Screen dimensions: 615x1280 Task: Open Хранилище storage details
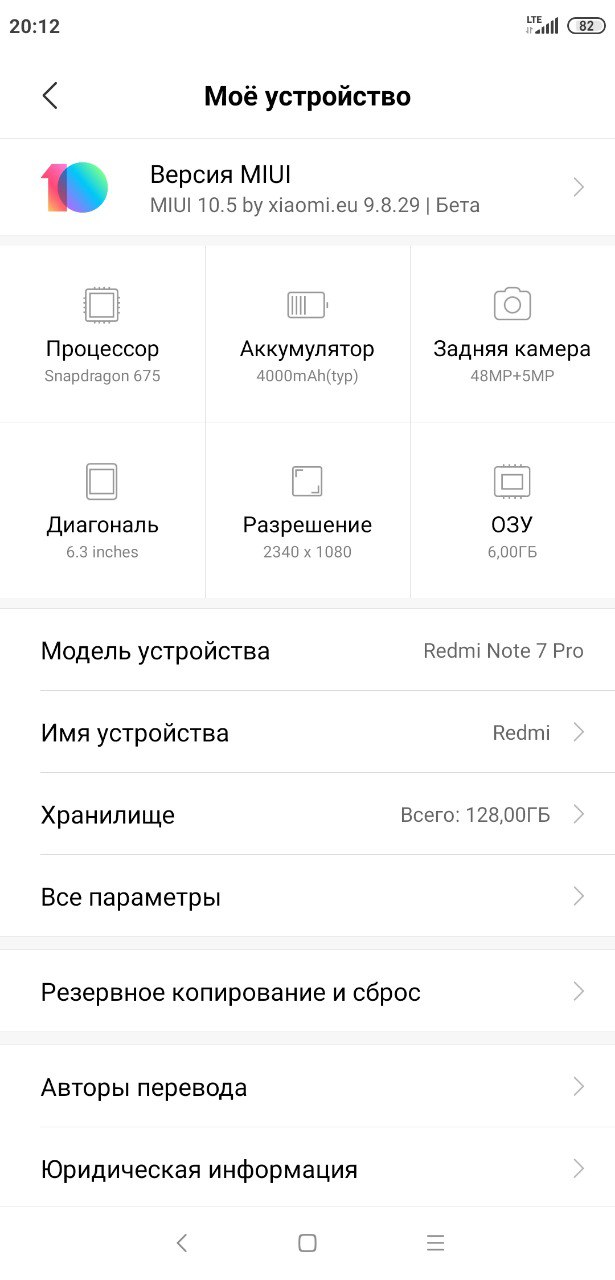(x=307, y=815)
